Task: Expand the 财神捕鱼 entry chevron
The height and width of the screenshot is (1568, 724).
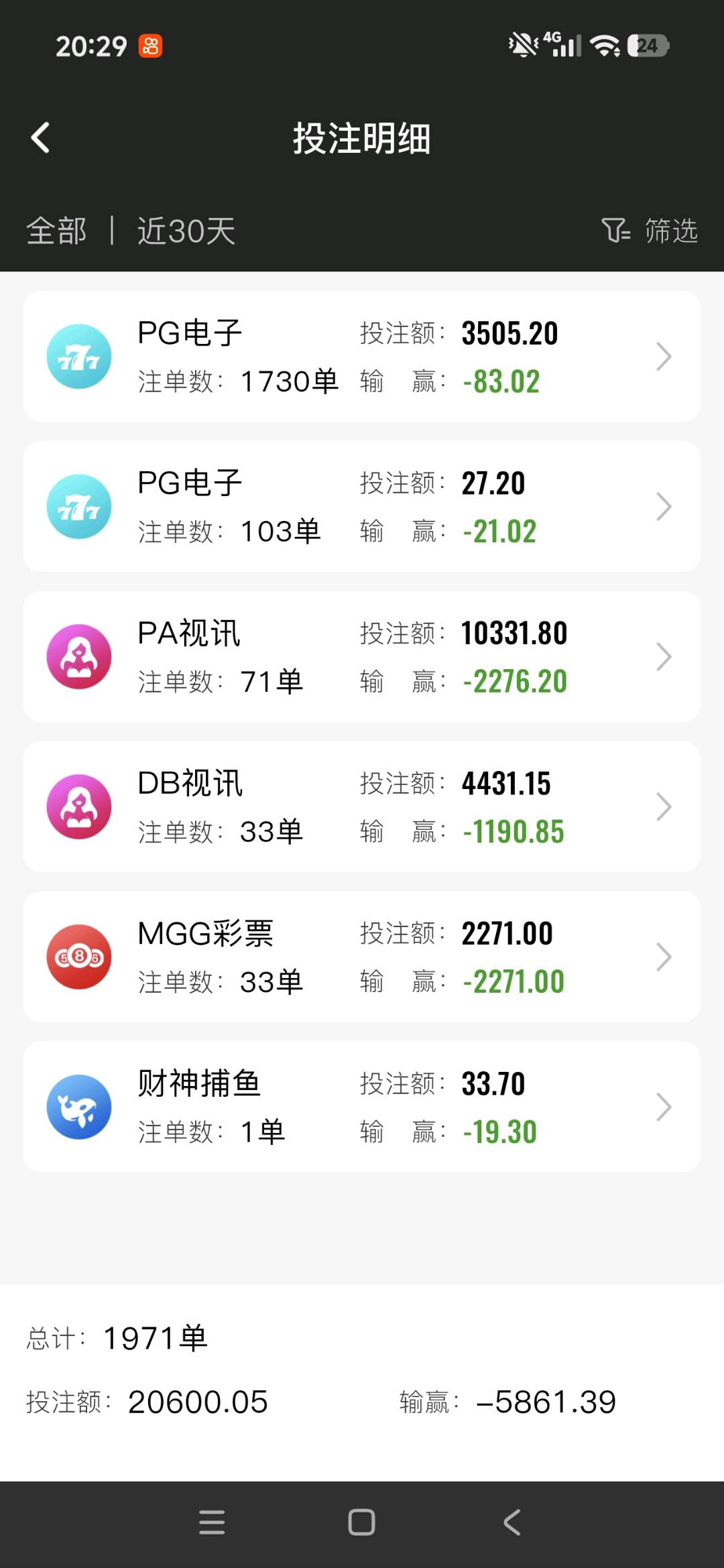Action: coord(664,1107)
